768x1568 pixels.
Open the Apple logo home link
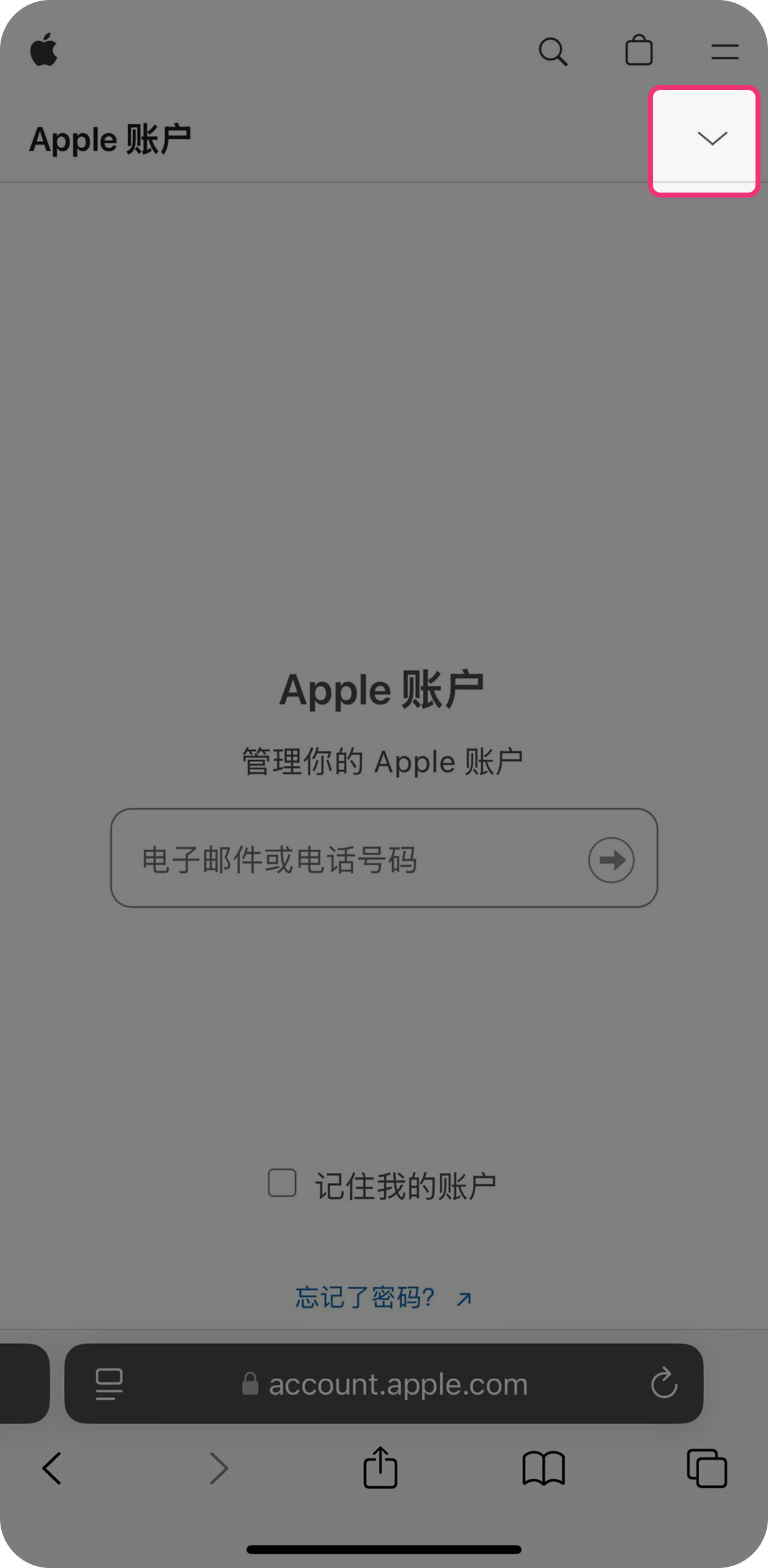tap(44, 50)
